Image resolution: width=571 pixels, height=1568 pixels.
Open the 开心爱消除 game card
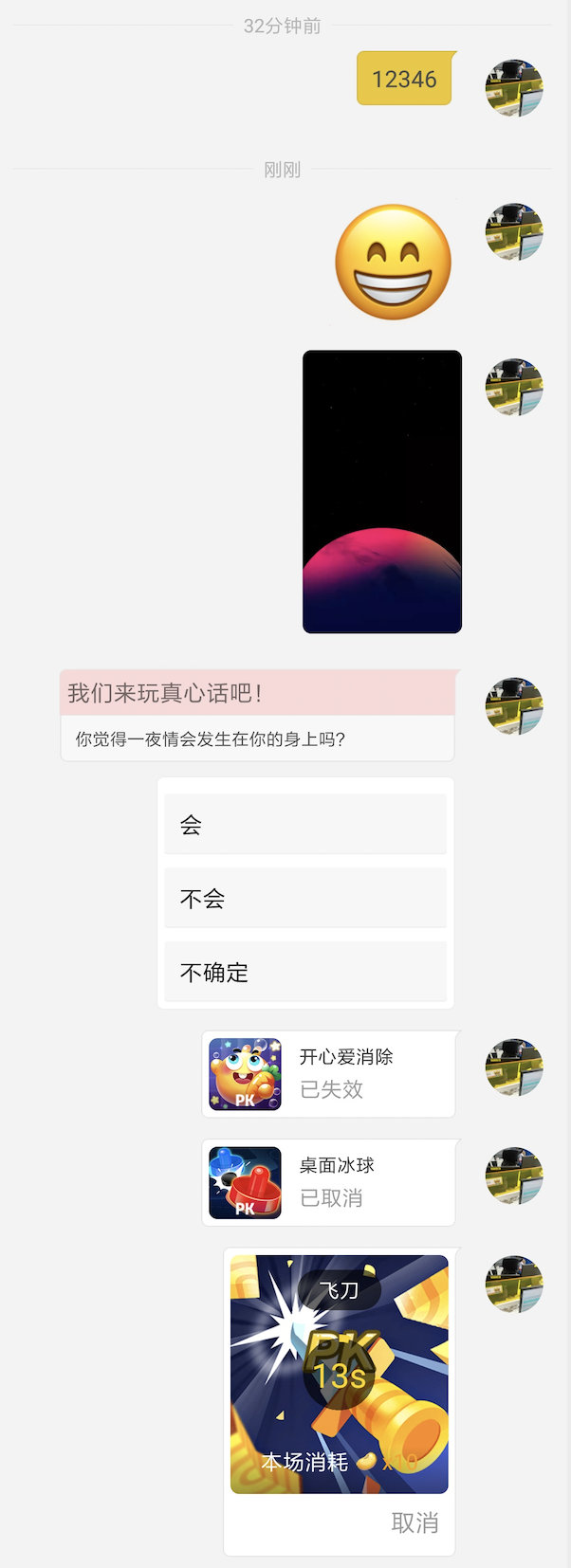pos(328,1074)
